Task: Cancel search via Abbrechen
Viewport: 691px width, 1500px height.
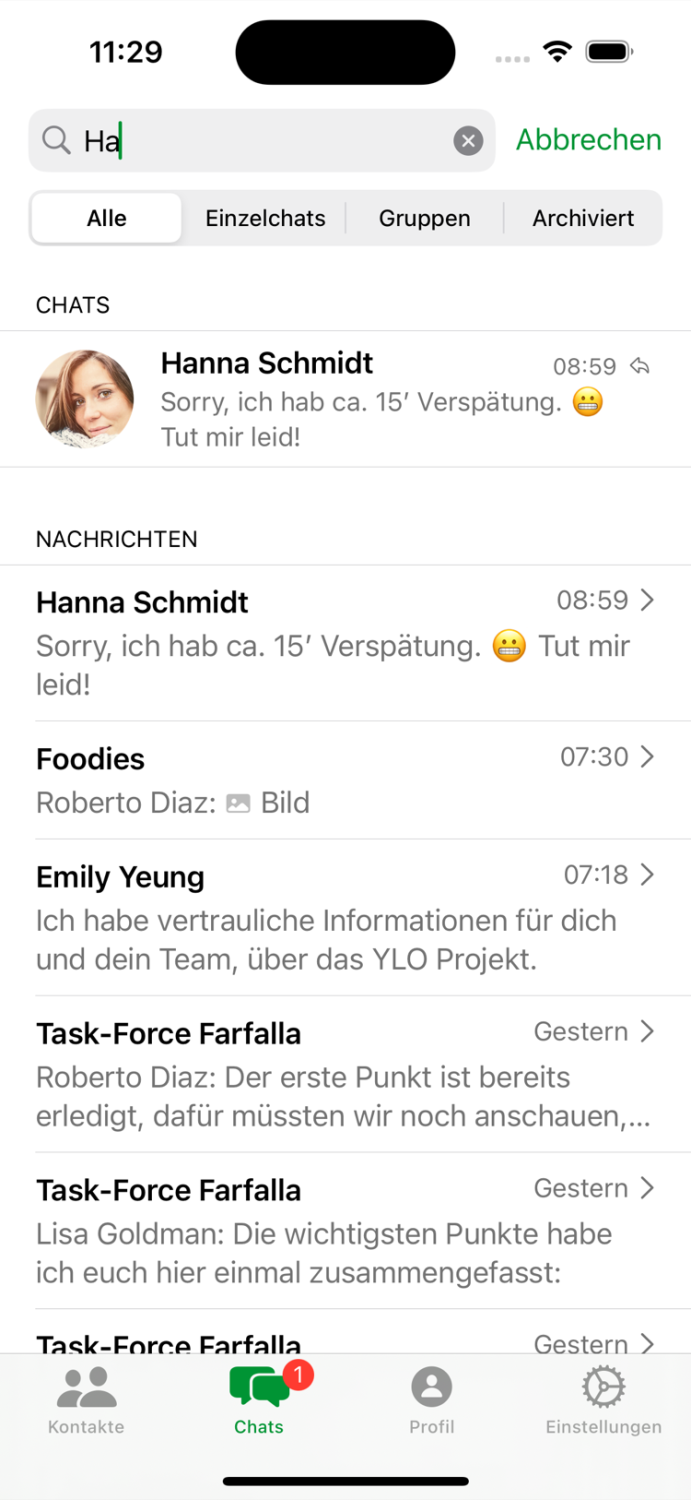Action: point(589,140)
